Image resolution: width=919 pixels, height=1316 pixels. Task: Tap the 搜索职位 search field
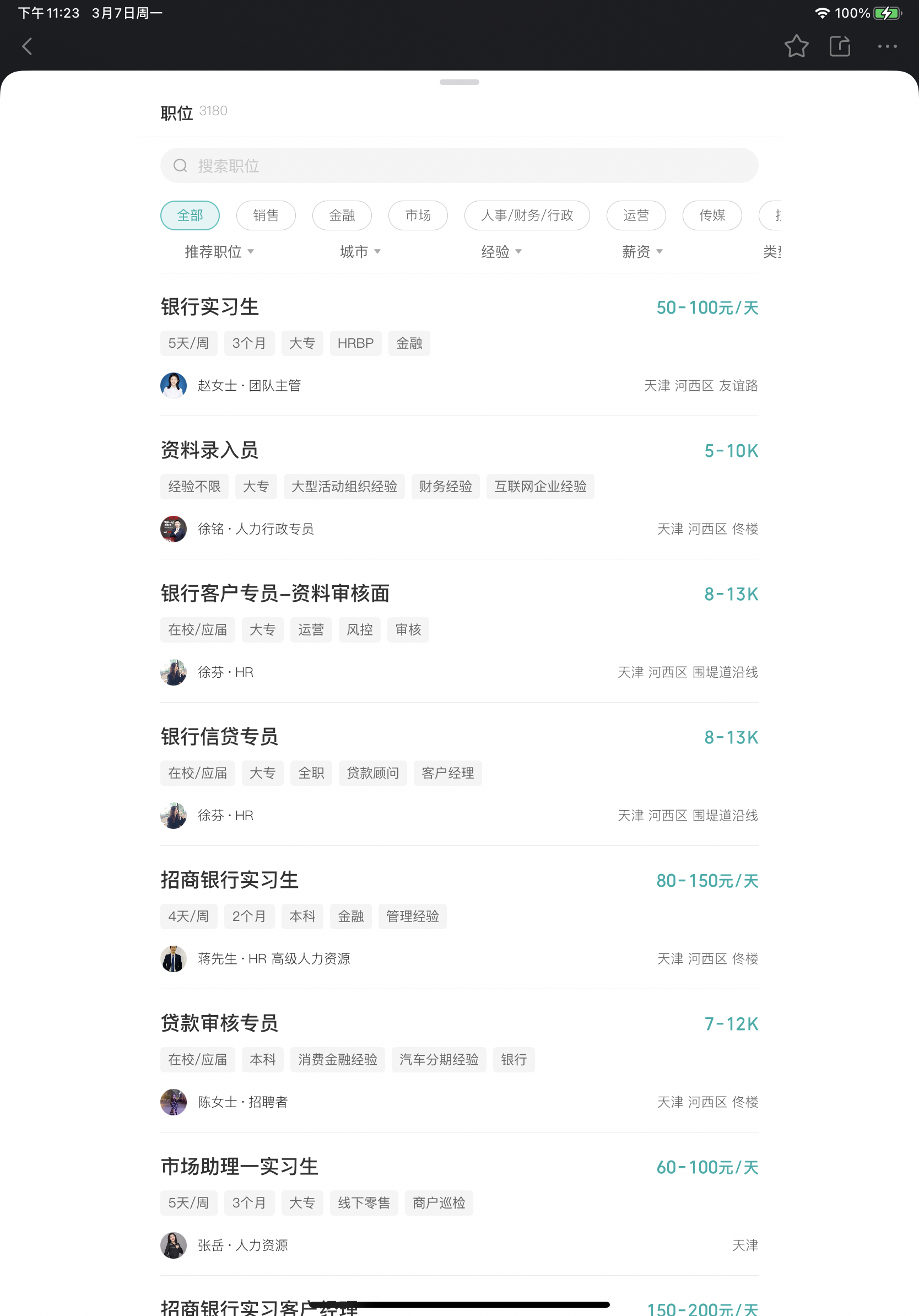pyautogui.click(x=459, y=166)
